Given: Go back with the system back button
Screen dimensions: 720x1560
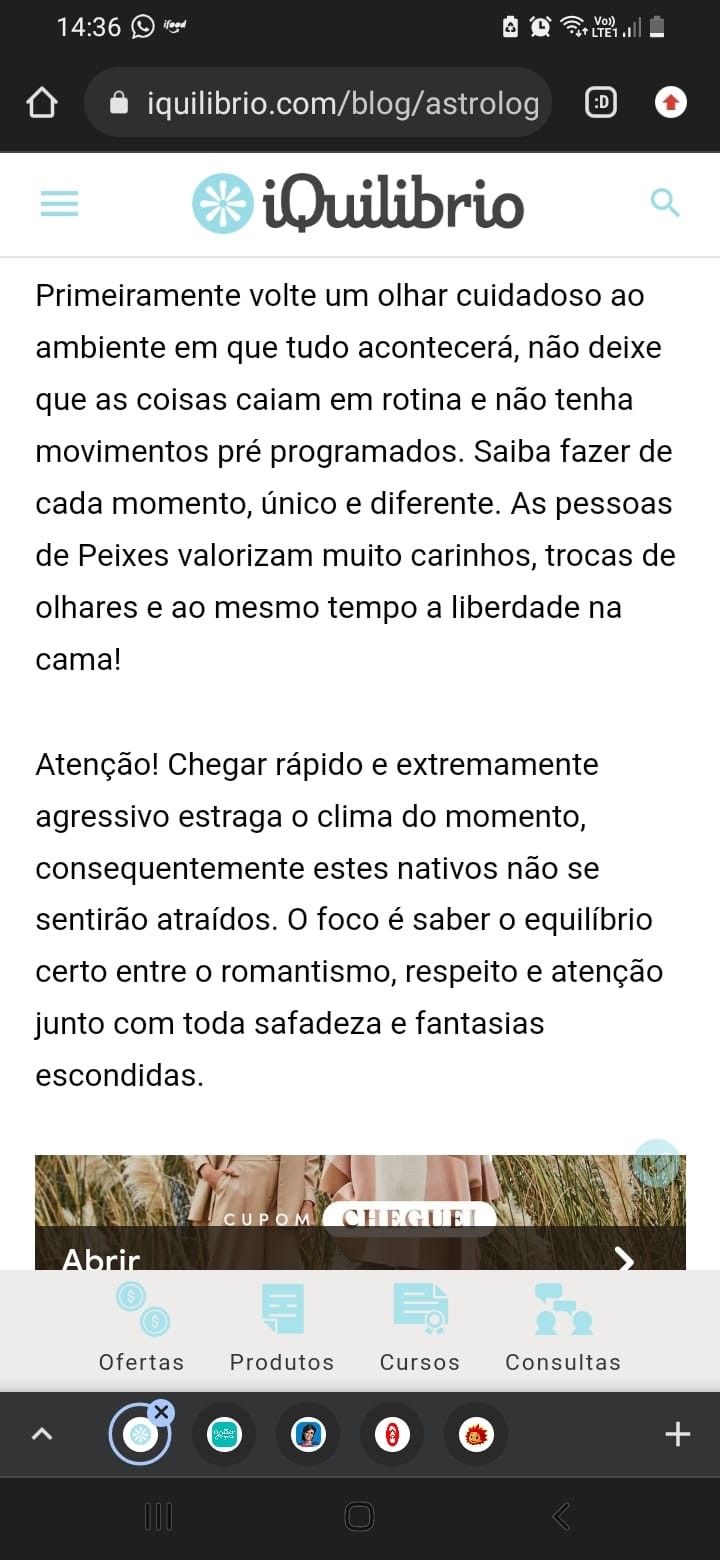Looking at the screenshot, I should pyautogui.click(x=561, y=1517).
